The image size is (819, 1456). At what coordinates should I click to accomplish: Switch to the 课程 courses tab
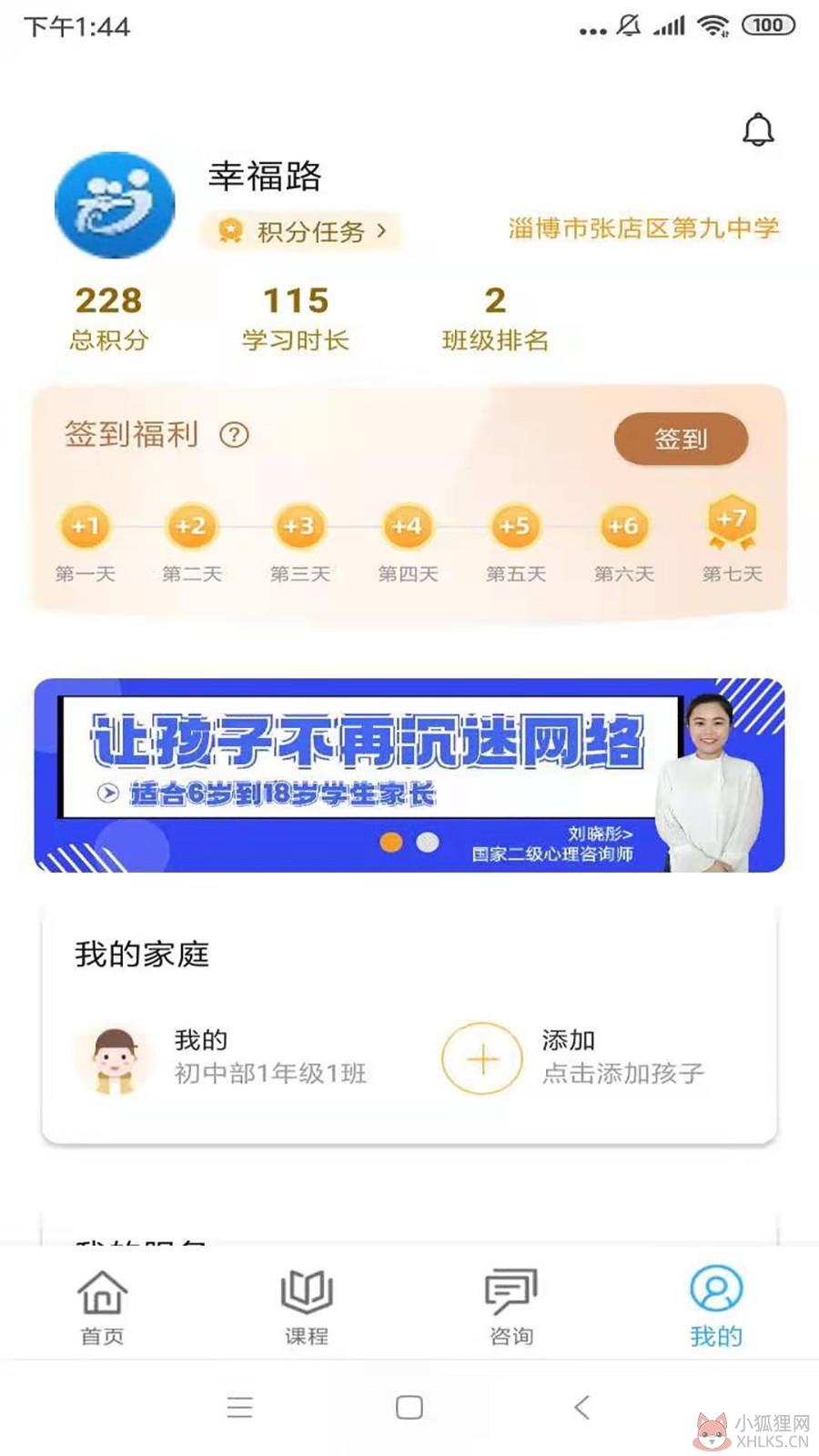coord(307,1307)
